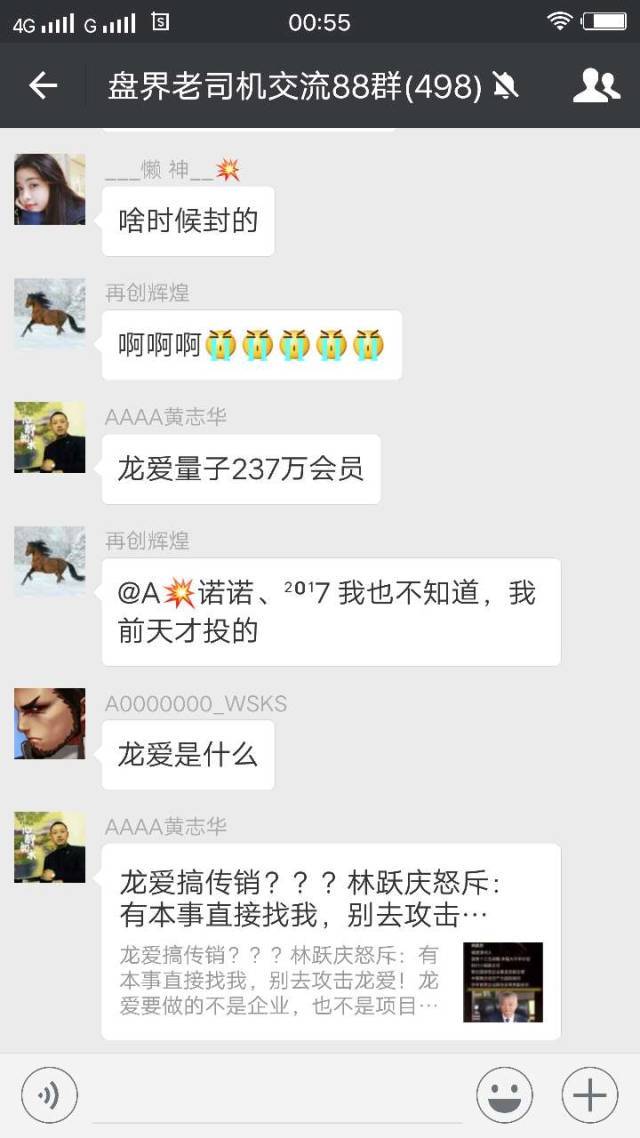
Task: Go back from the group chat
Action: pyautogui.click(x=43, y=86)
